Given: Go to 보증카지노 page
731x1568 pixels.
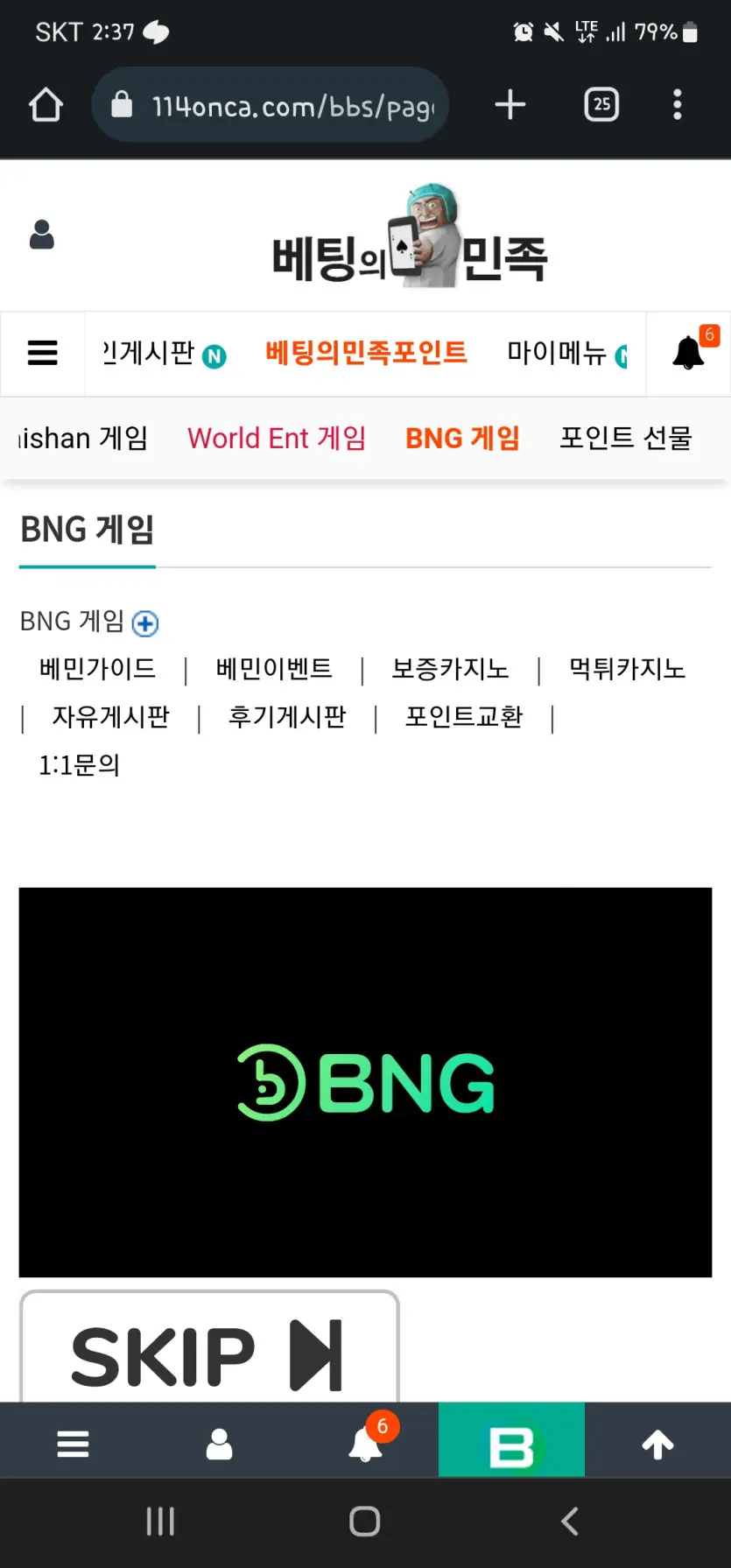Looking at the screenshot, I should 450,669.
